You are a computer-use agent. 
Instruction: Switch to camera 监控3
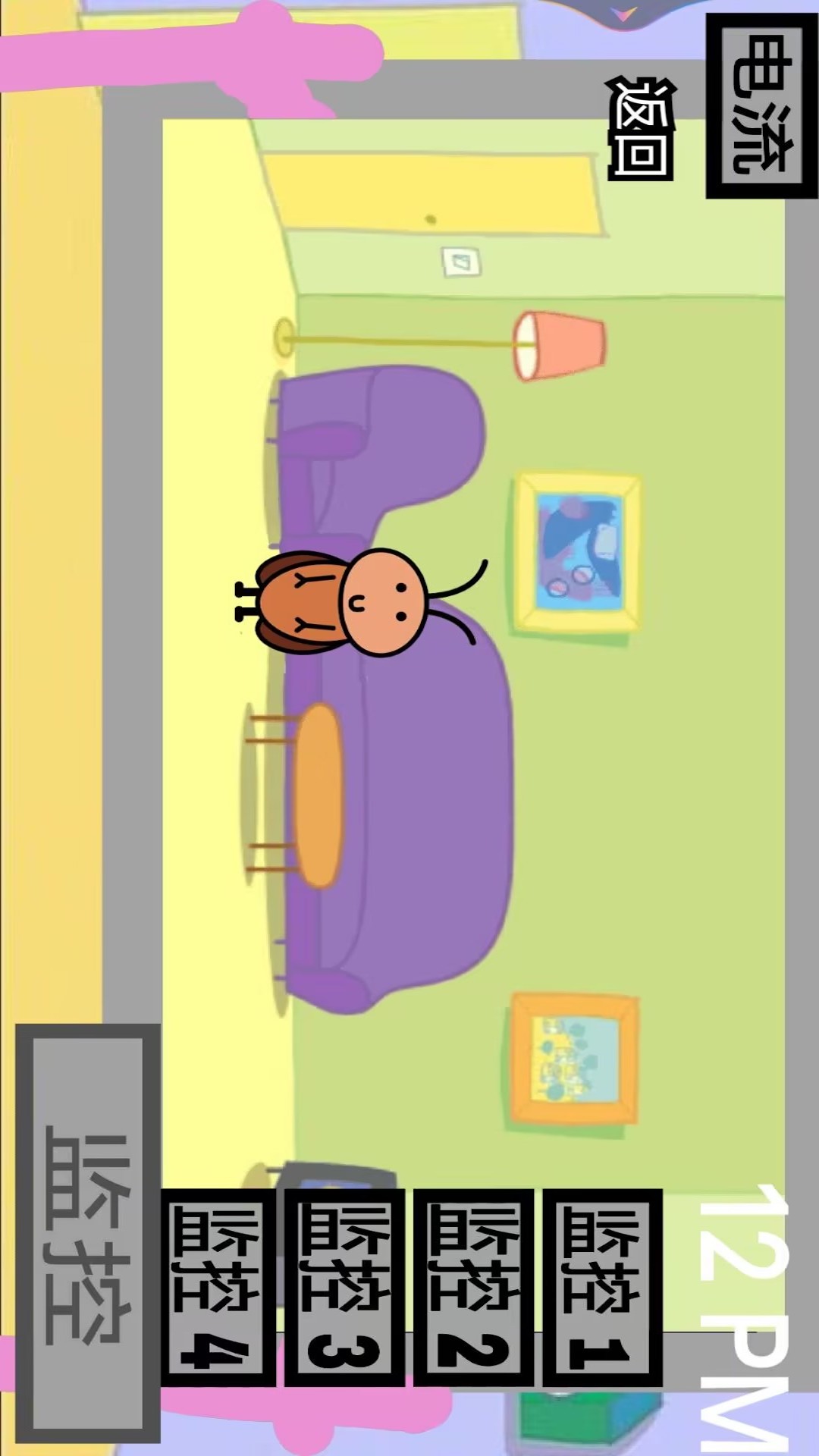point(344,1287)
